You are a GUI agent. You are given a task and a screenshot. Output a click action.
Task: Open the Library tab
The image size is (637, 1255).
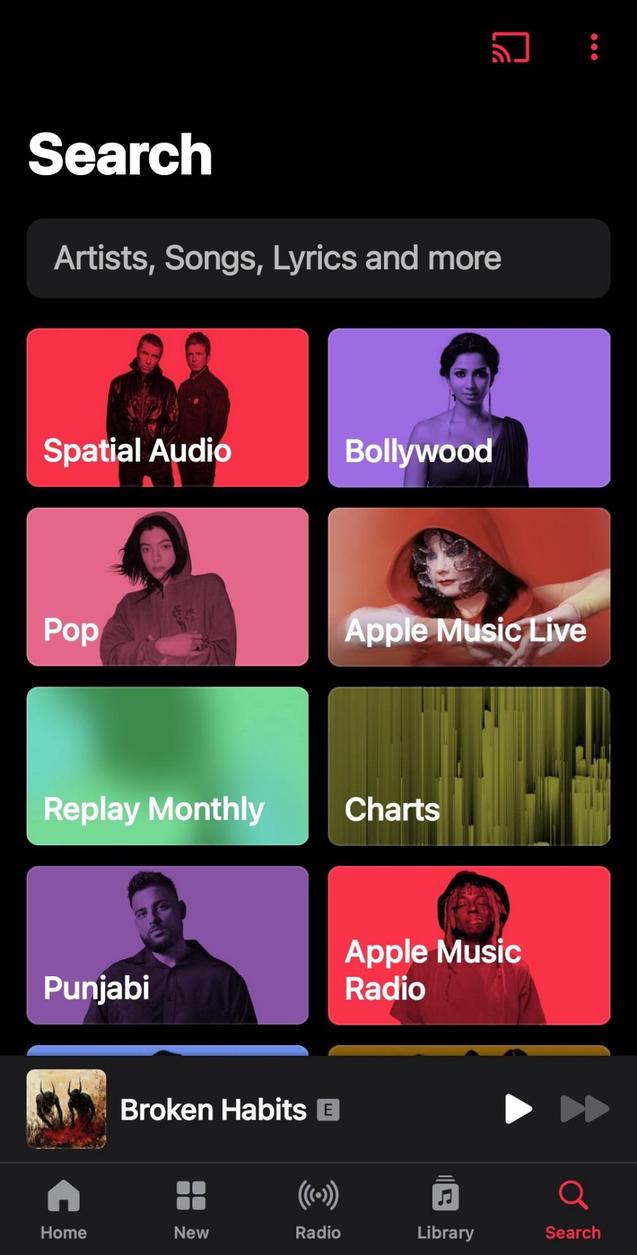point(445,1208)
